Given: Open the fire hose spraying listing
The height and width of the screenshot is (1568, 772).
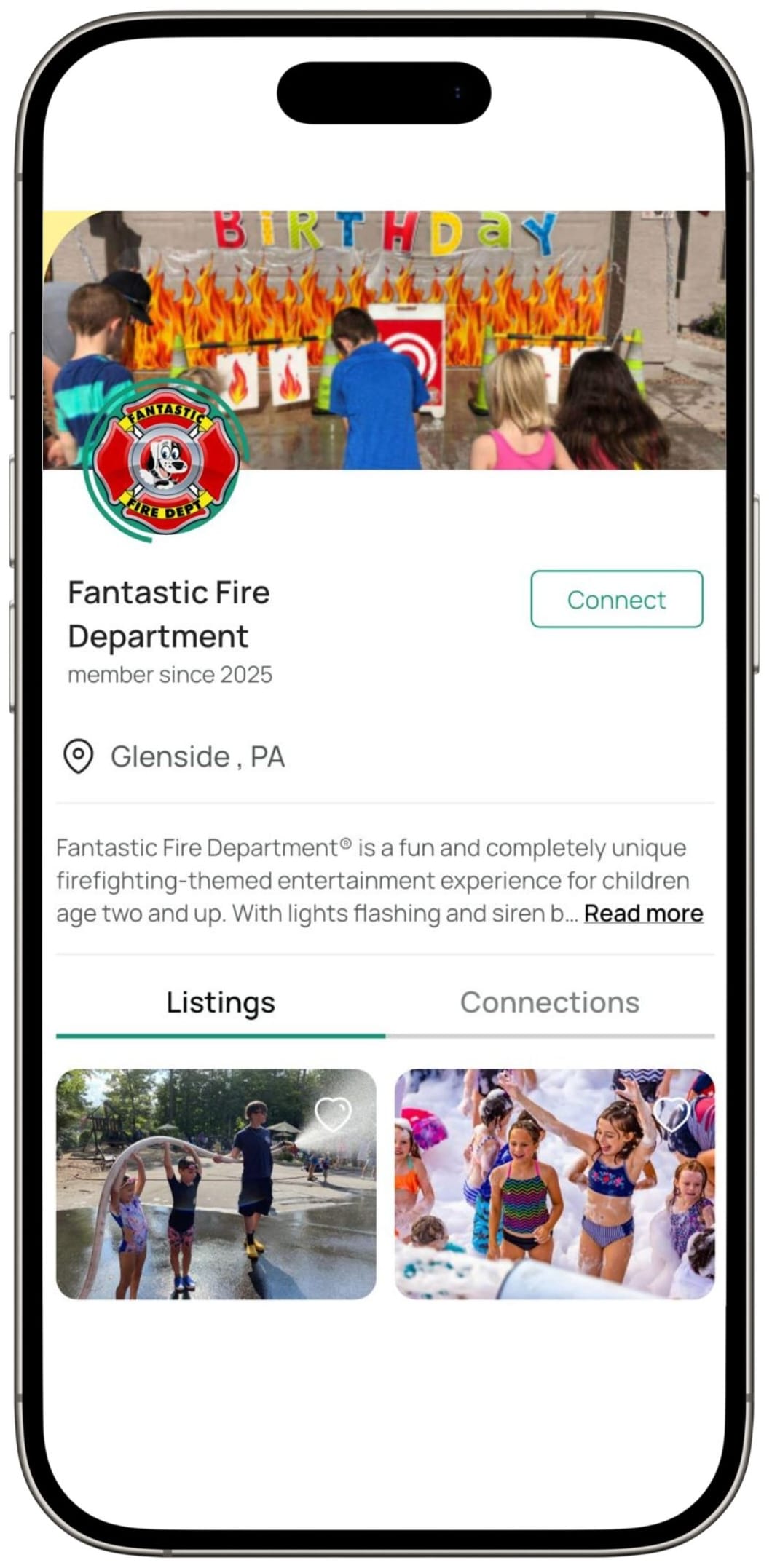Looking at the screenshot, I should pos(216,1201).
